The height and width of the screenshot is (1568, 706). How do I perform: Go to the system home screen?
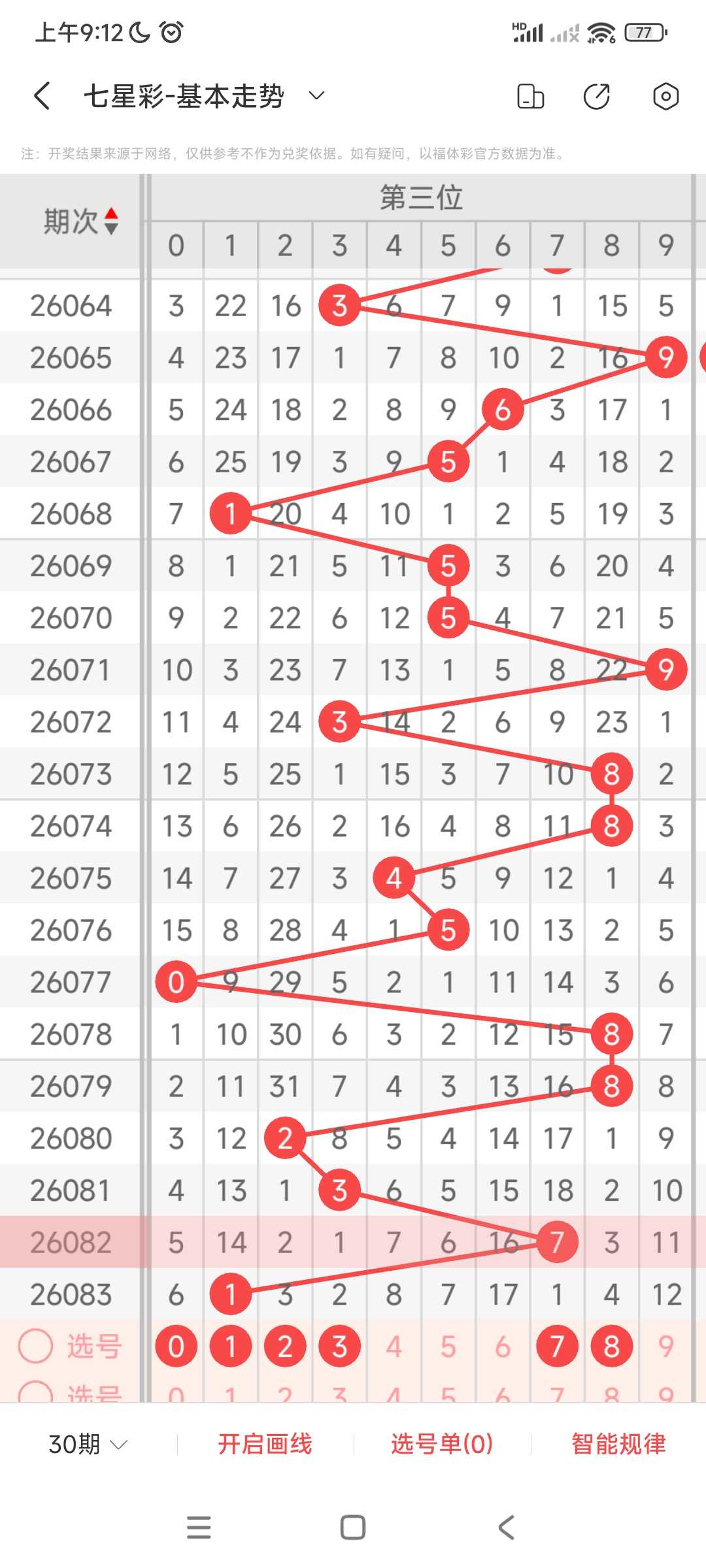(x=353, y=1527)
